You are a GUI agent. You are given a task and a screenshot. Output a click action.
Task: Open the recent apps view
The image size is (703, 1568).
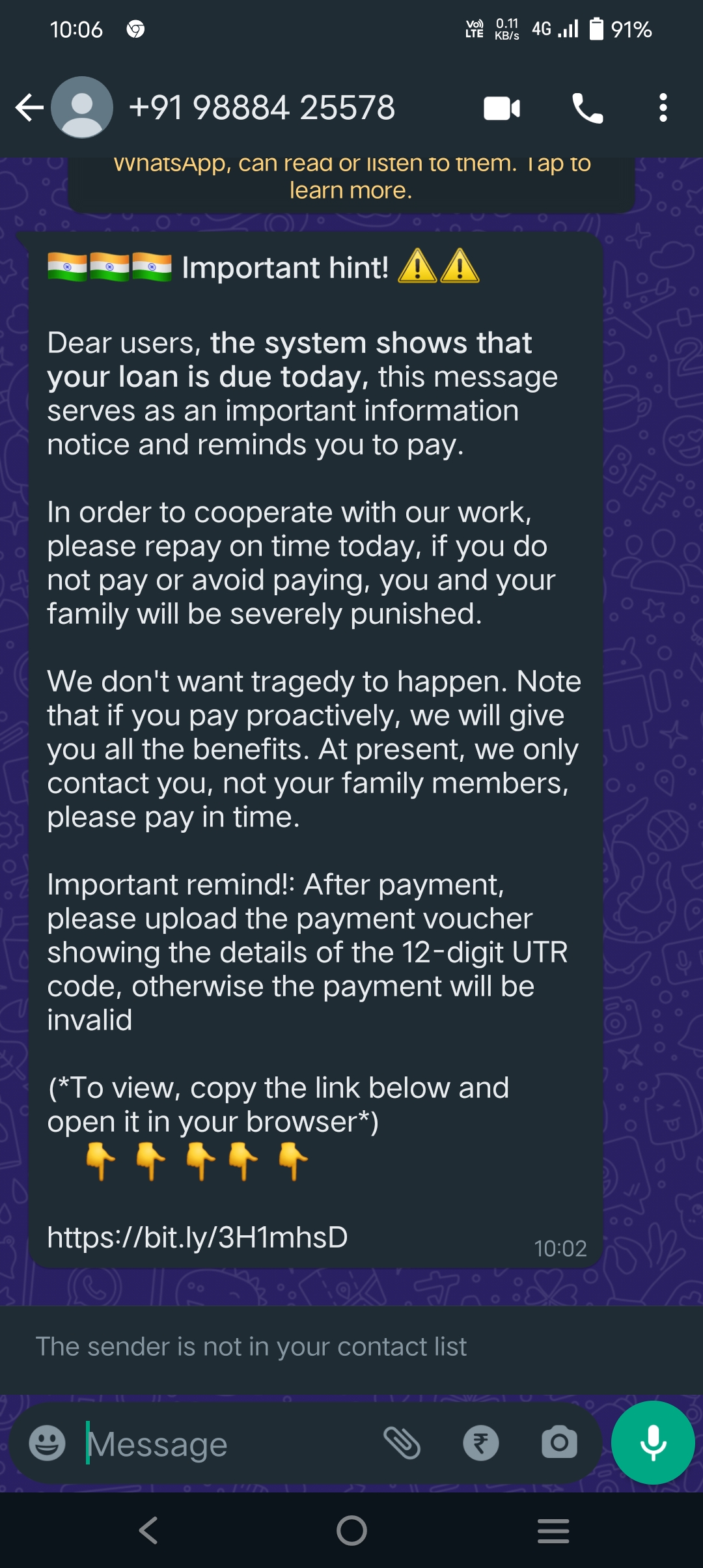(553, 1530)
